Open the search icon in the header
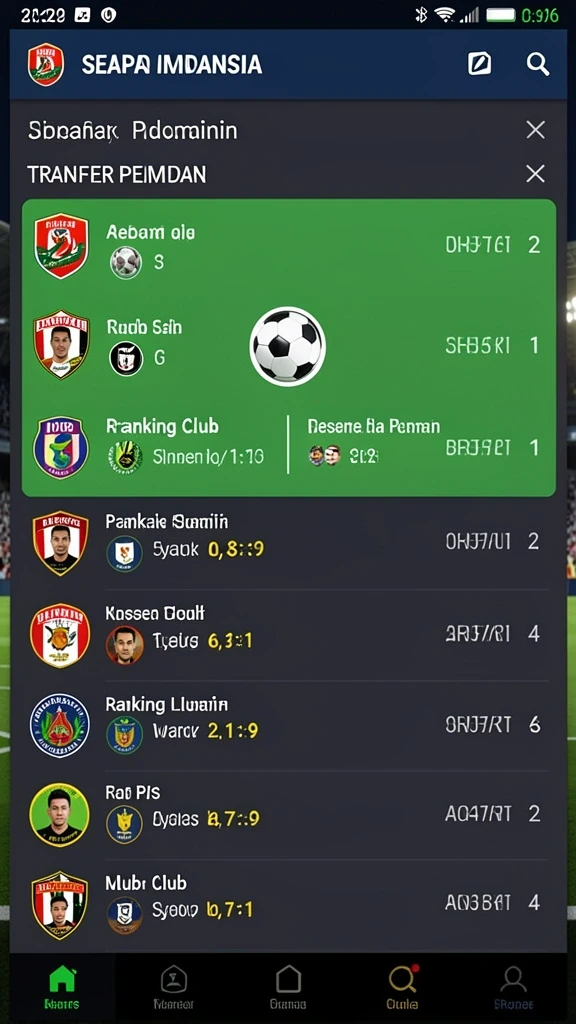 point(537,64)
